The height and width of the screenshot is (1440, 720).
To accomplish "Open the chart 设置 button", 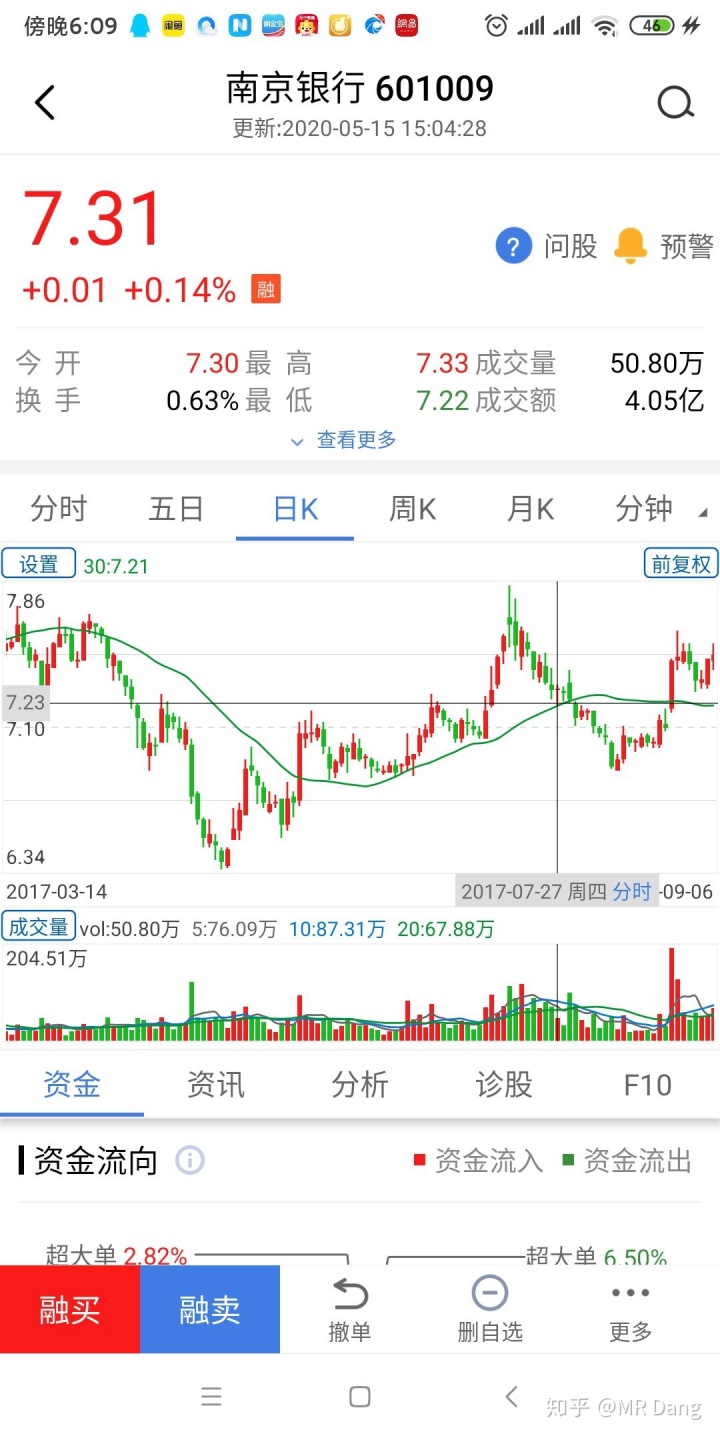I will tap(39, 564).
